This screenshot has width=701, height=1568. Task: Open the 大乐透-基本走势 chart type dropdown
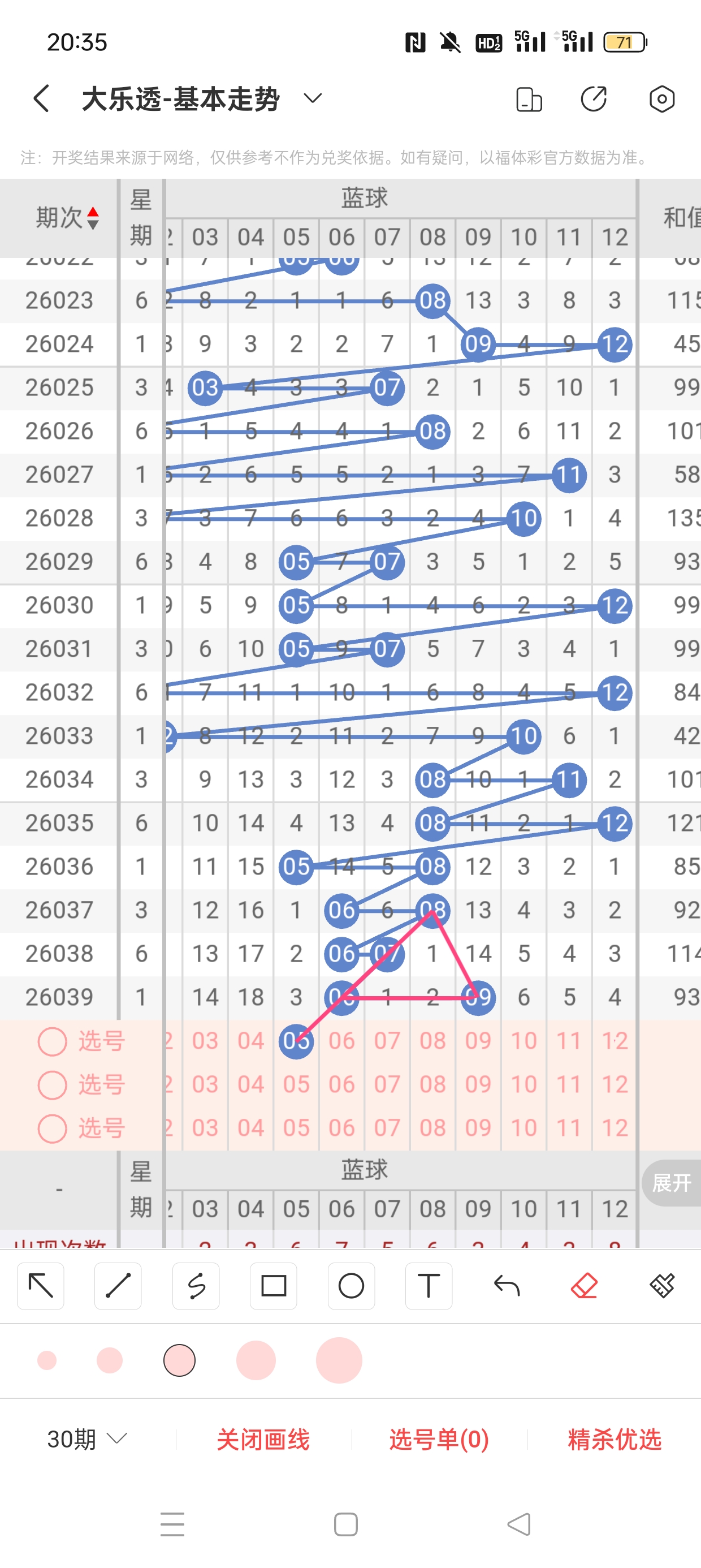click(312, 98)
